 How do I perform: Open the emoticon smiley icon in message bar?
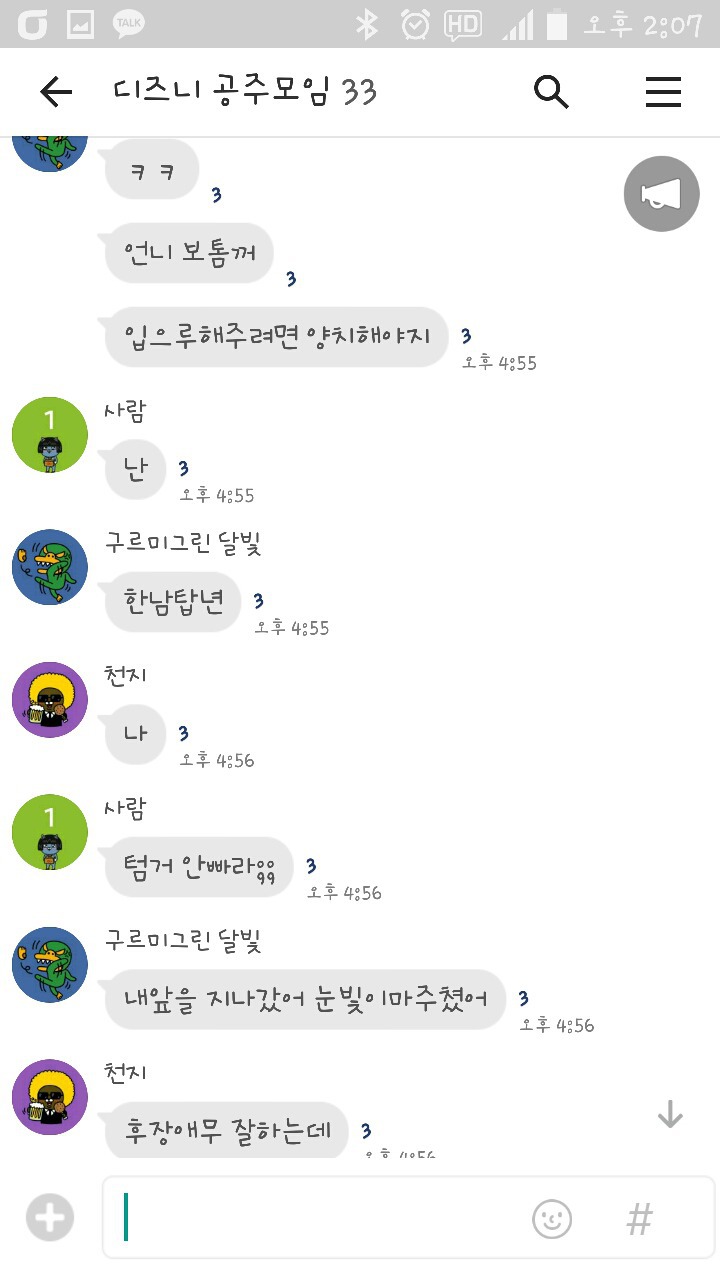552,1218
